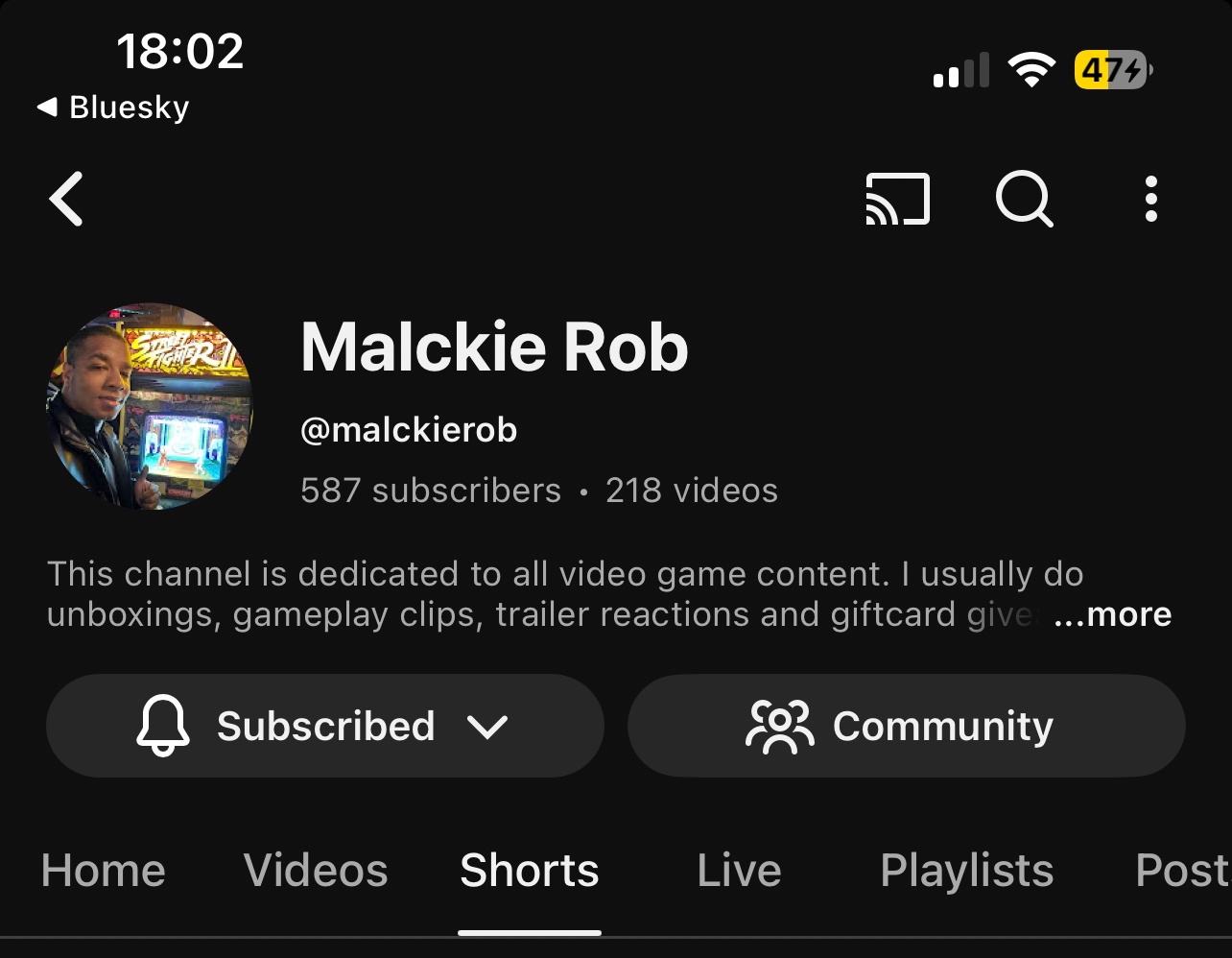This screenshot has width=1232, height=958.
Task: Go back using the back arrow
Action: 66,200
